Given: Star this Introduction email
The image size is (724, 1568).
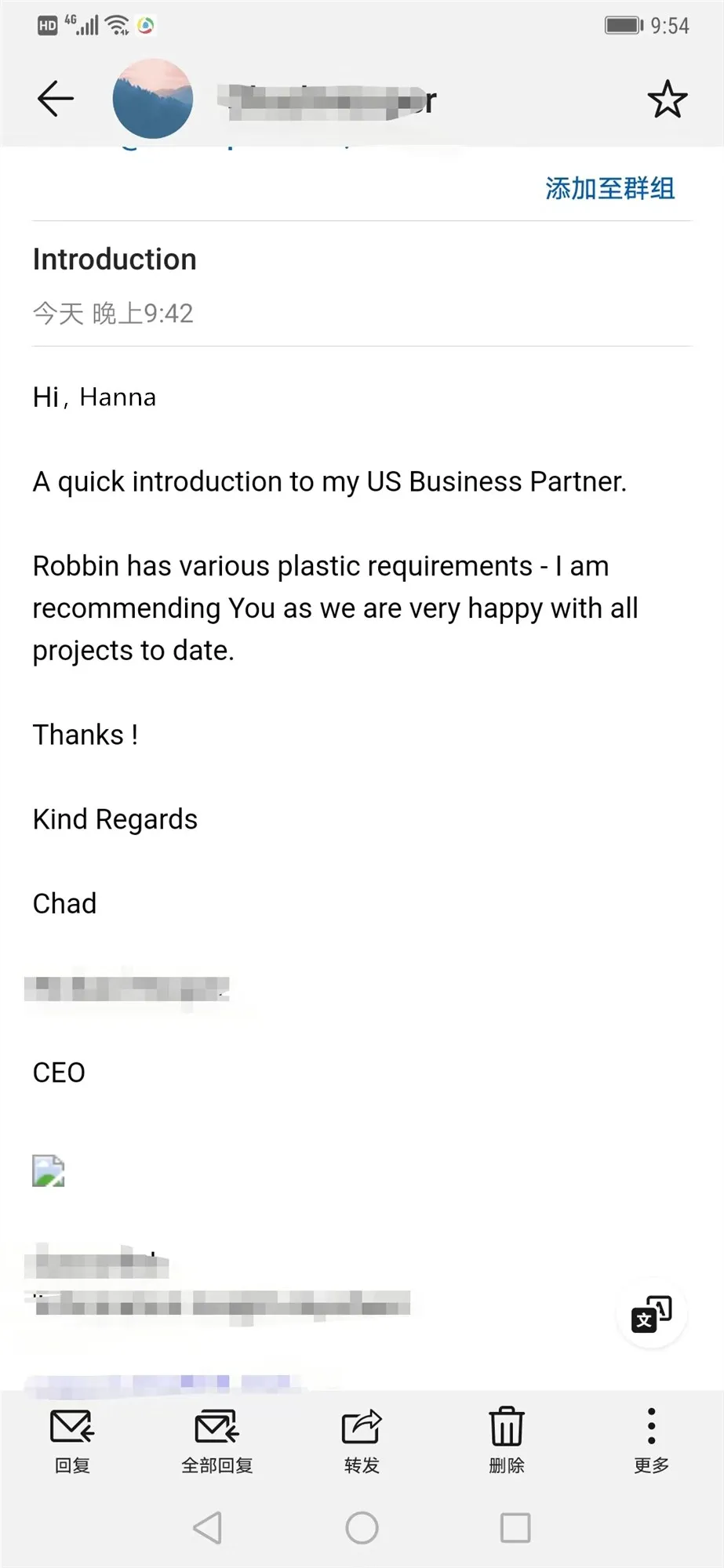Looking at the screenshot, I should [x=667, y=99].
